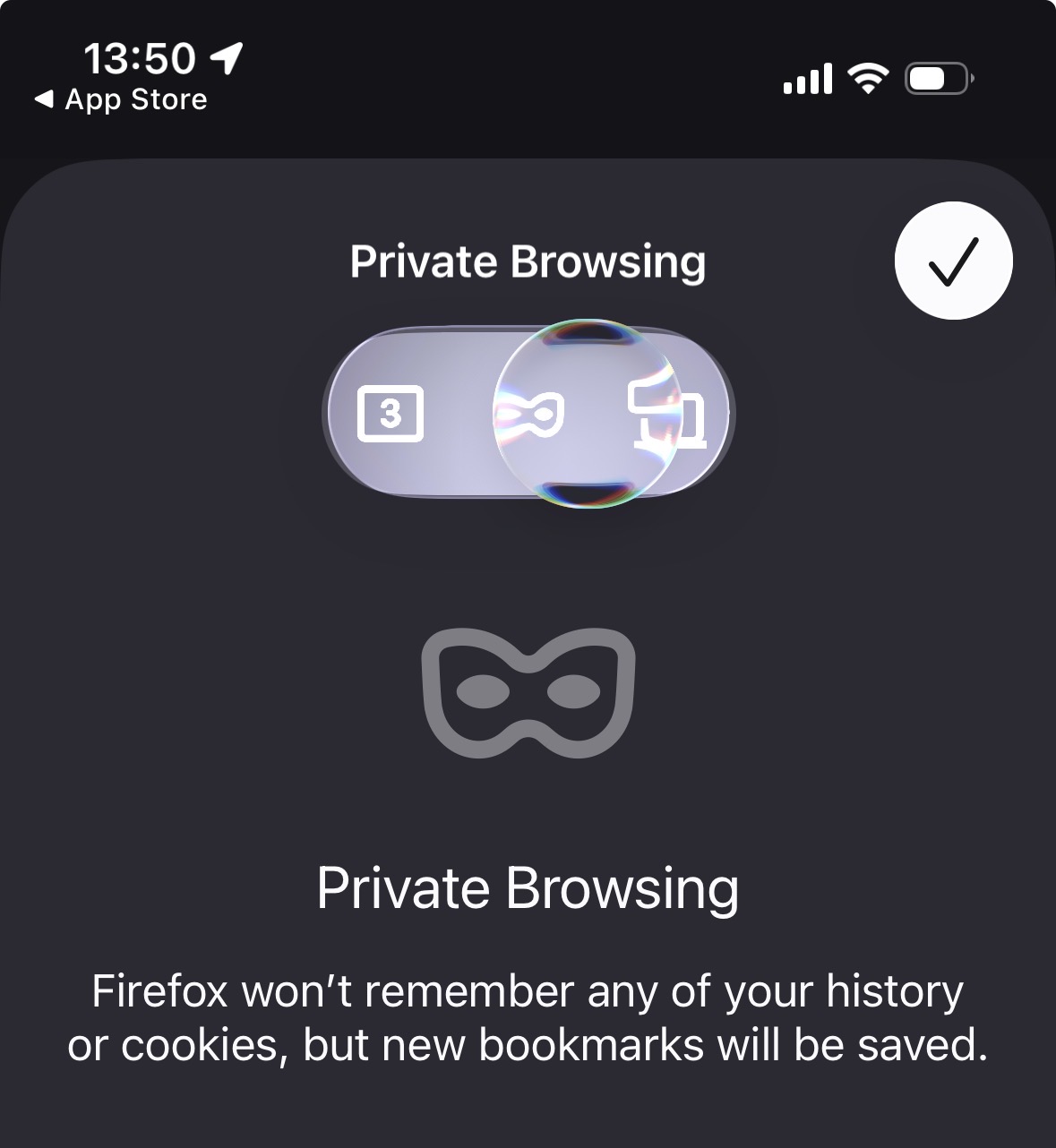Image resolution: width=1056 pixels, height=1148 pixels.
Task: Switch to the synced devices tabs segment
Action: pyautogui.click(x=666, y=414)
